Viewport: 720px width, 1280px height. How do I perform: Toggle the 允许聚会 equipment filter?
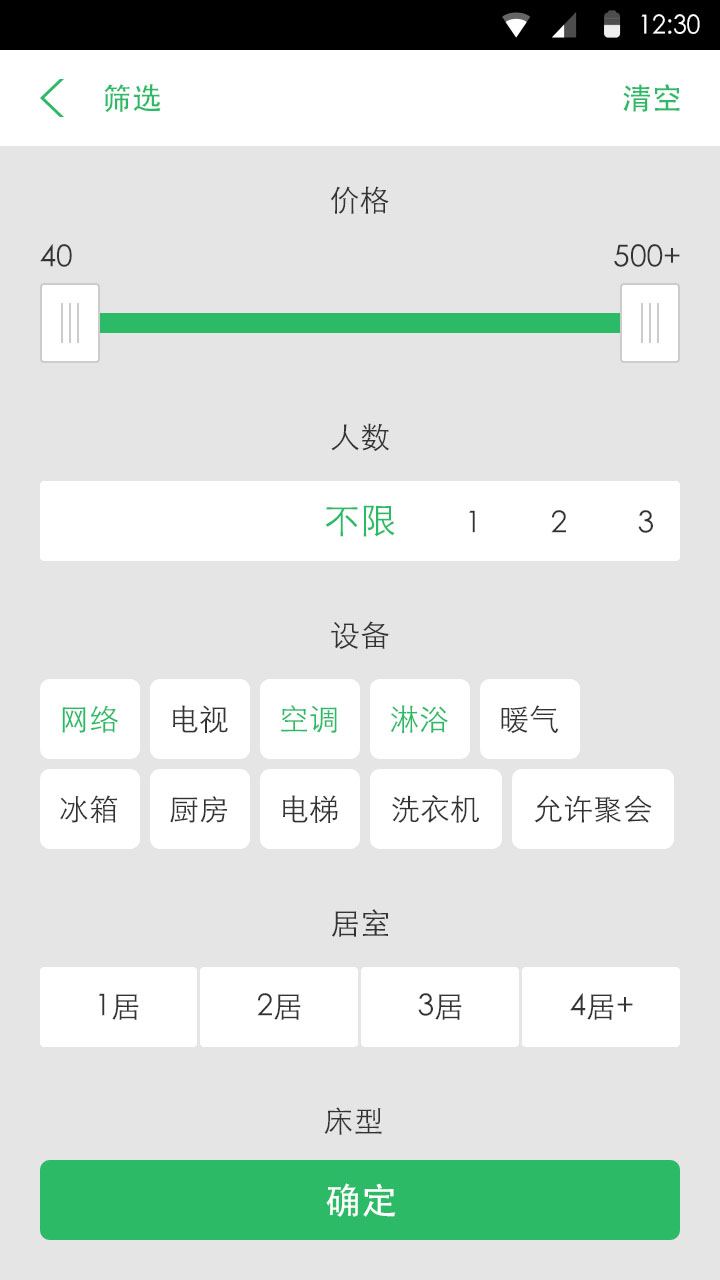coord(592,809)
